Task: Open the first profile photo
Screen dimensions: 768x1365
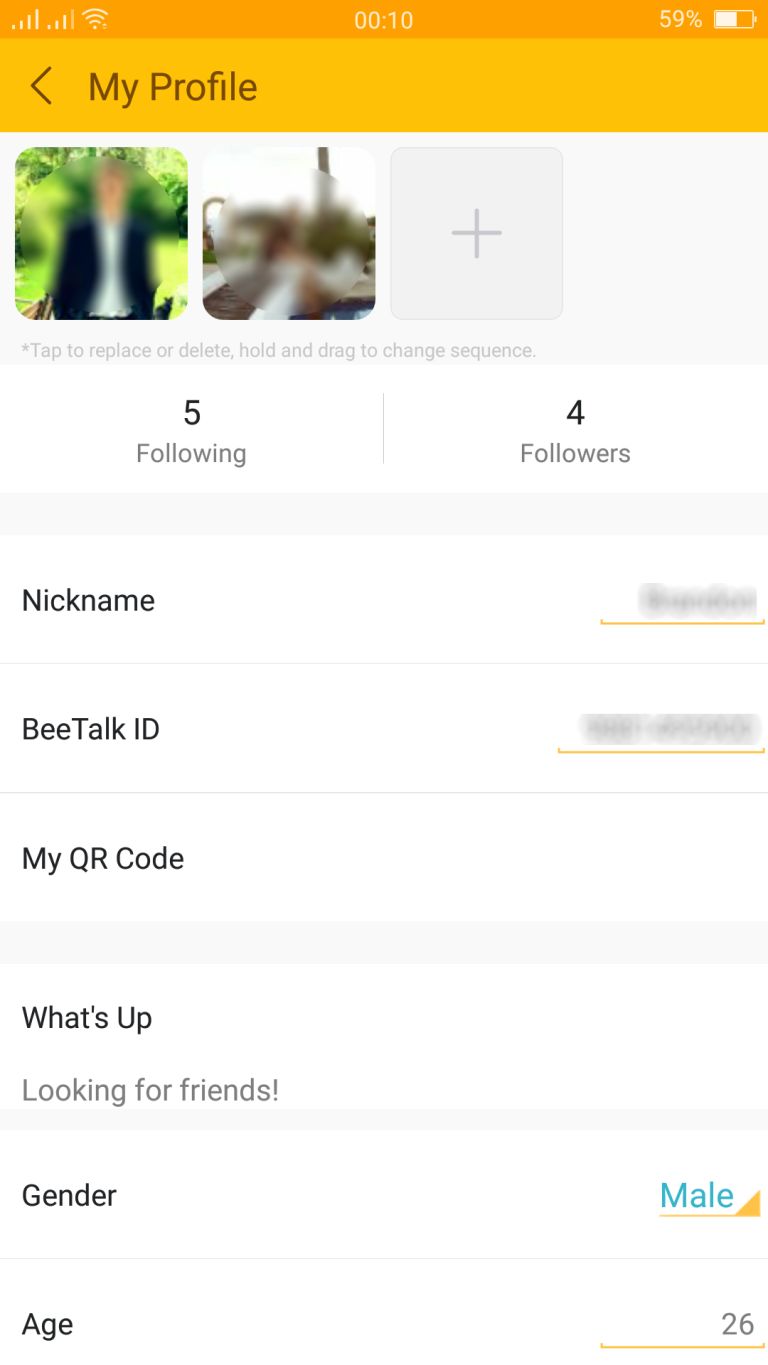Action: (101, 233)
